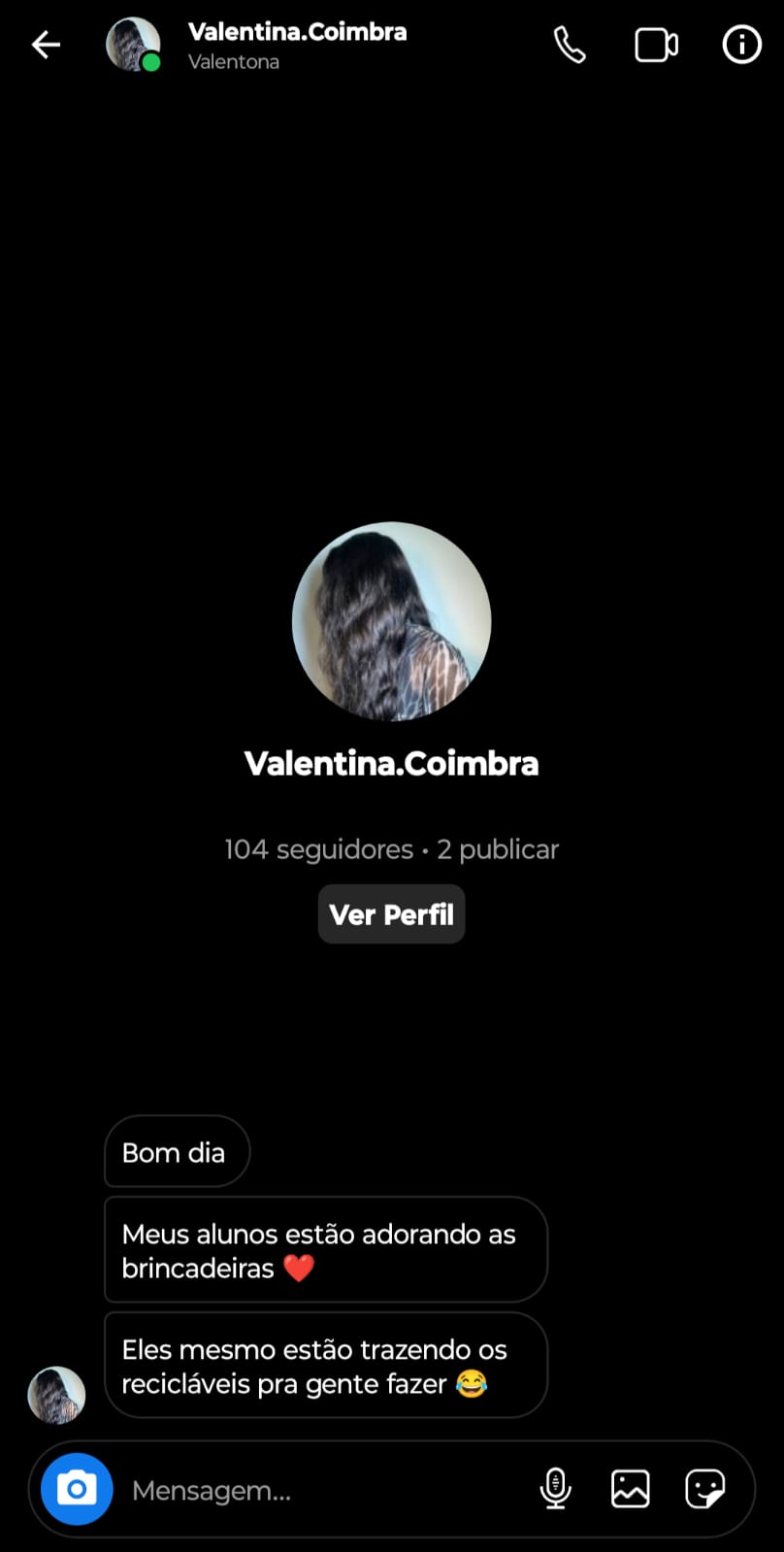Open Valentina.Coimbra's header name in top bar

[x=297, y=32]
